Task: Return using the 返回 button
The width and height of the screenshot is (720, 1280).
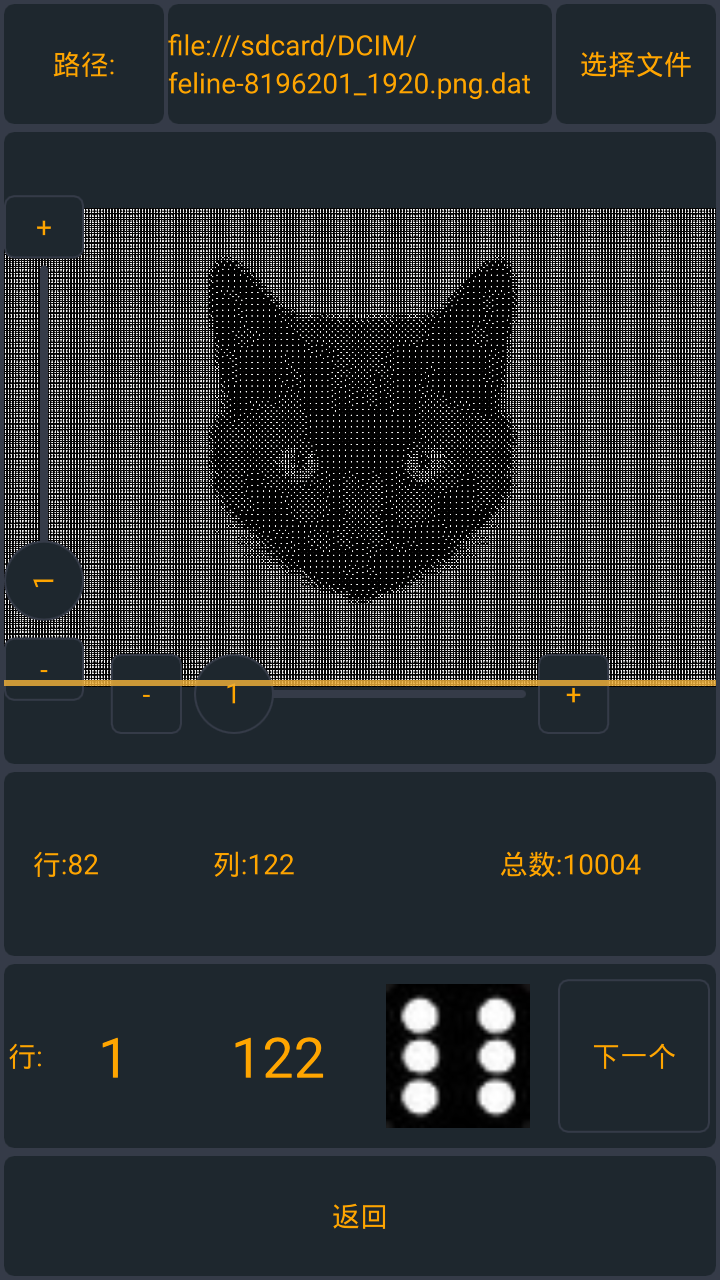Action: pyautogui.click(x=360, y=1216)
